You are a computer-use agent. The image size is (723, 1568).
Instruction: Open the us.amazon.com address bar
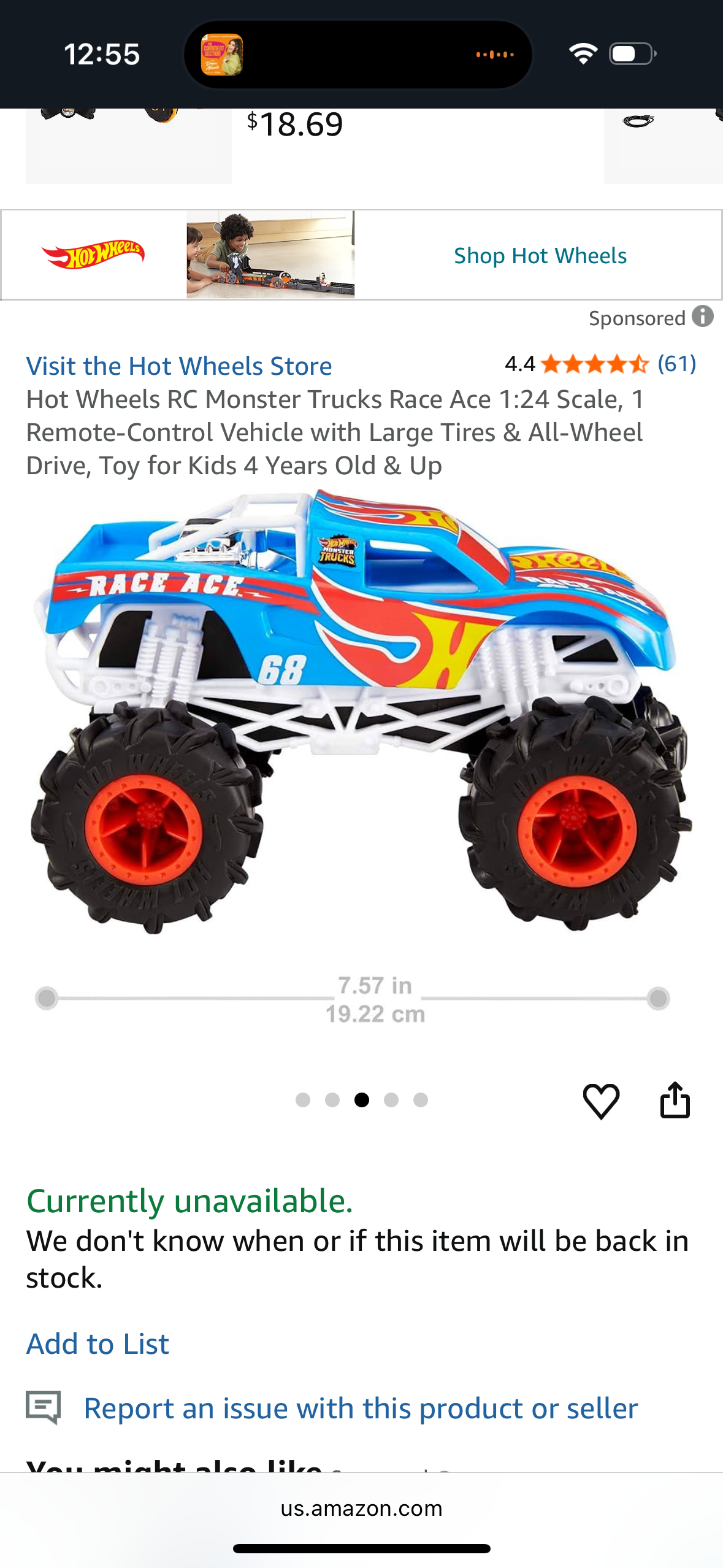tap(361, 1508)
